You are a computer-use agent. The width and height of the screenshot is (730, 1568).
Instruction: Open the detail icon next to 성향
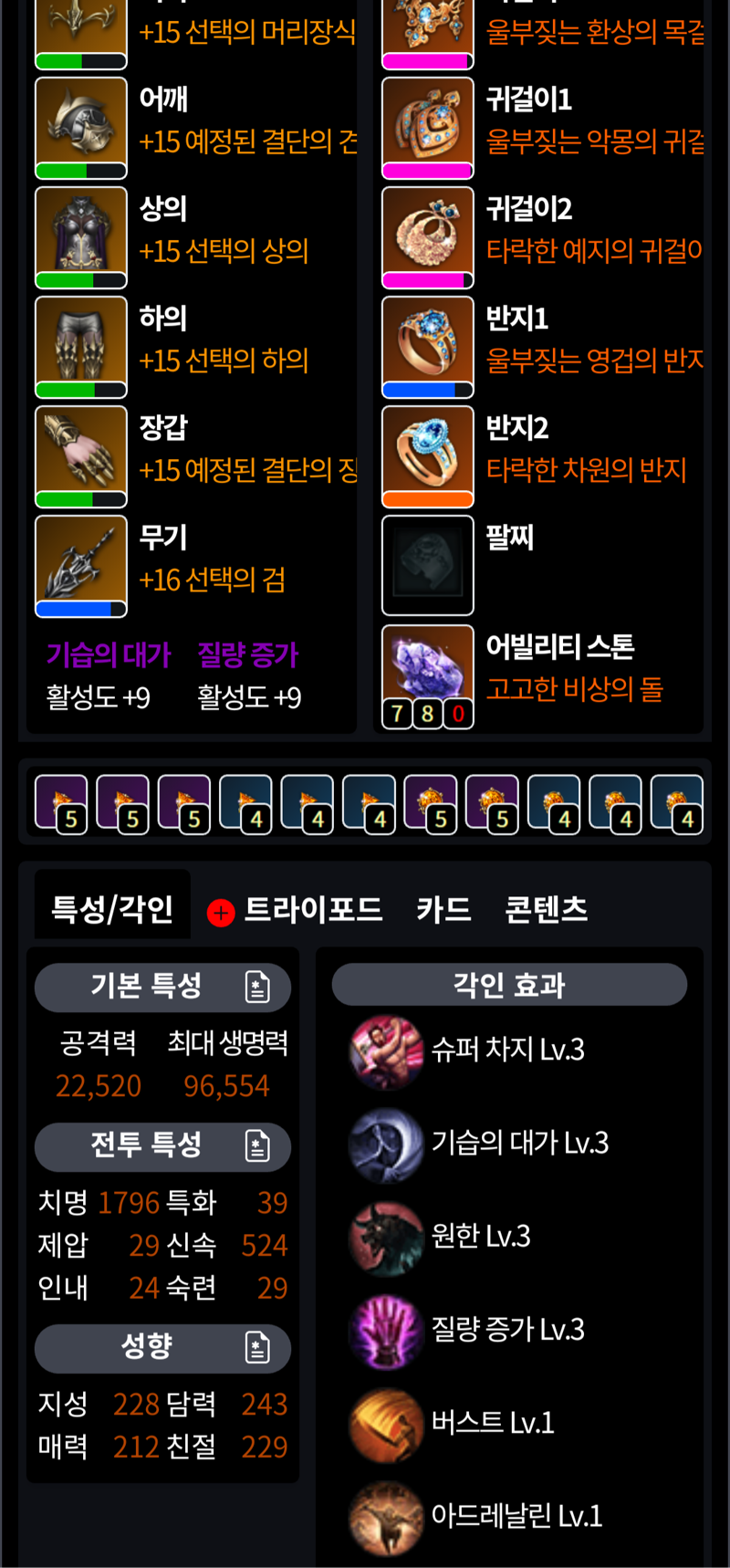click(x=257, y=1347)
